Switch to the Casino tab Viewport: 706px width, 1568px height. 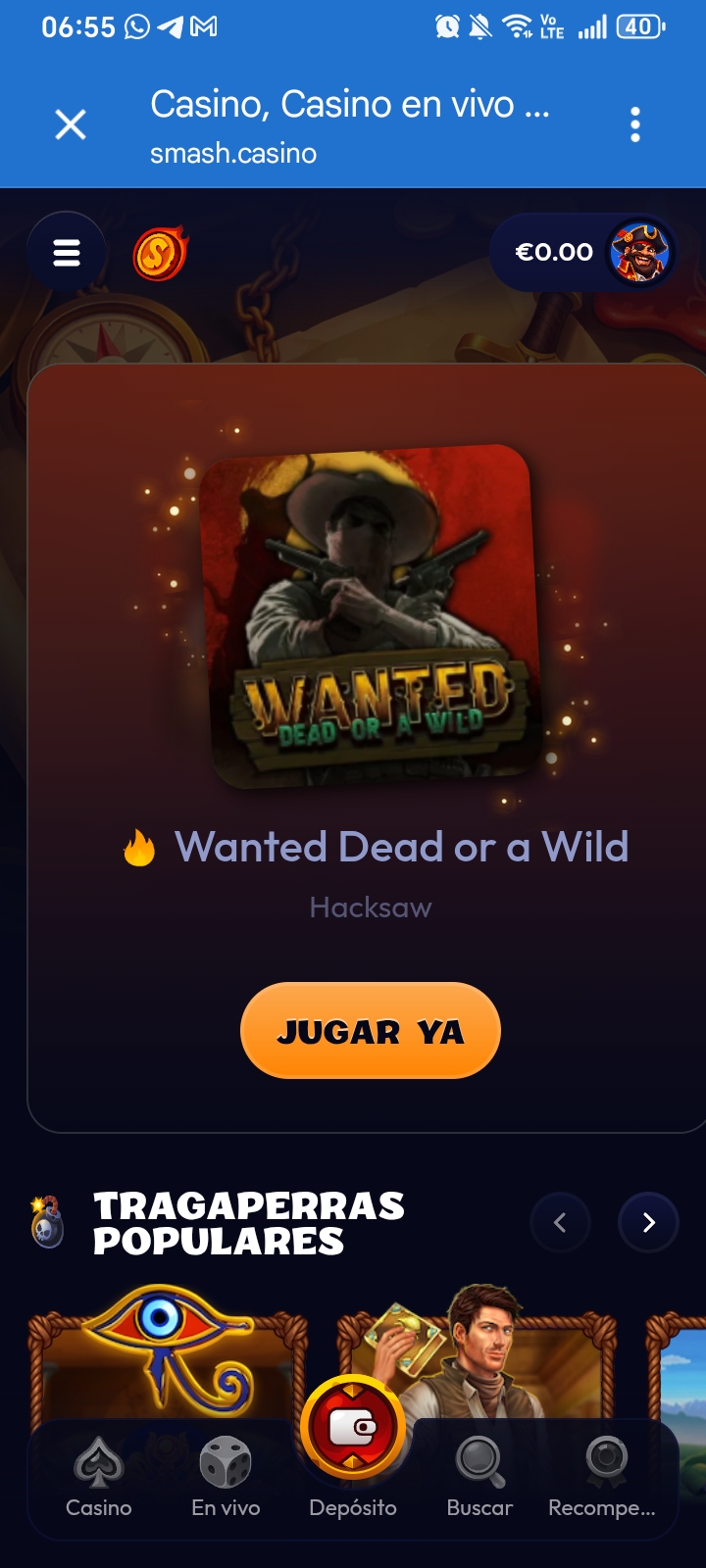point(98,1480)
